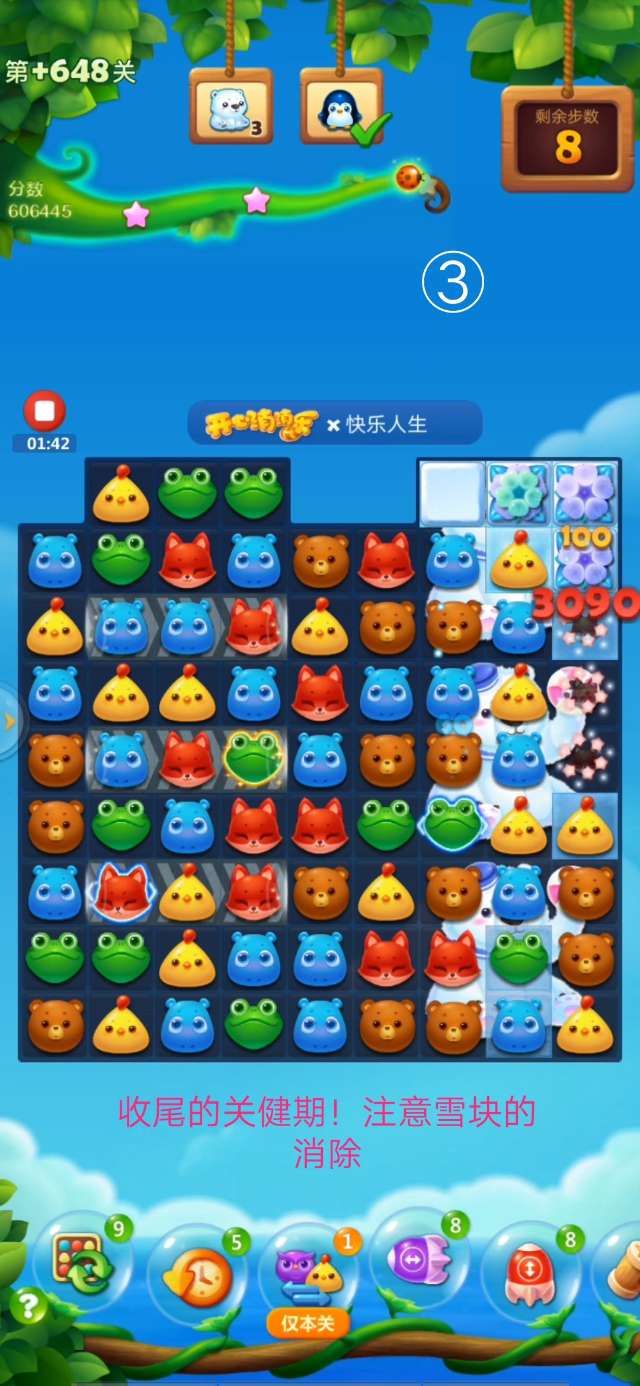Tap the fox tile with blue glow
This screenshot has height=1386, width=640.
click(x=121, y=891)
